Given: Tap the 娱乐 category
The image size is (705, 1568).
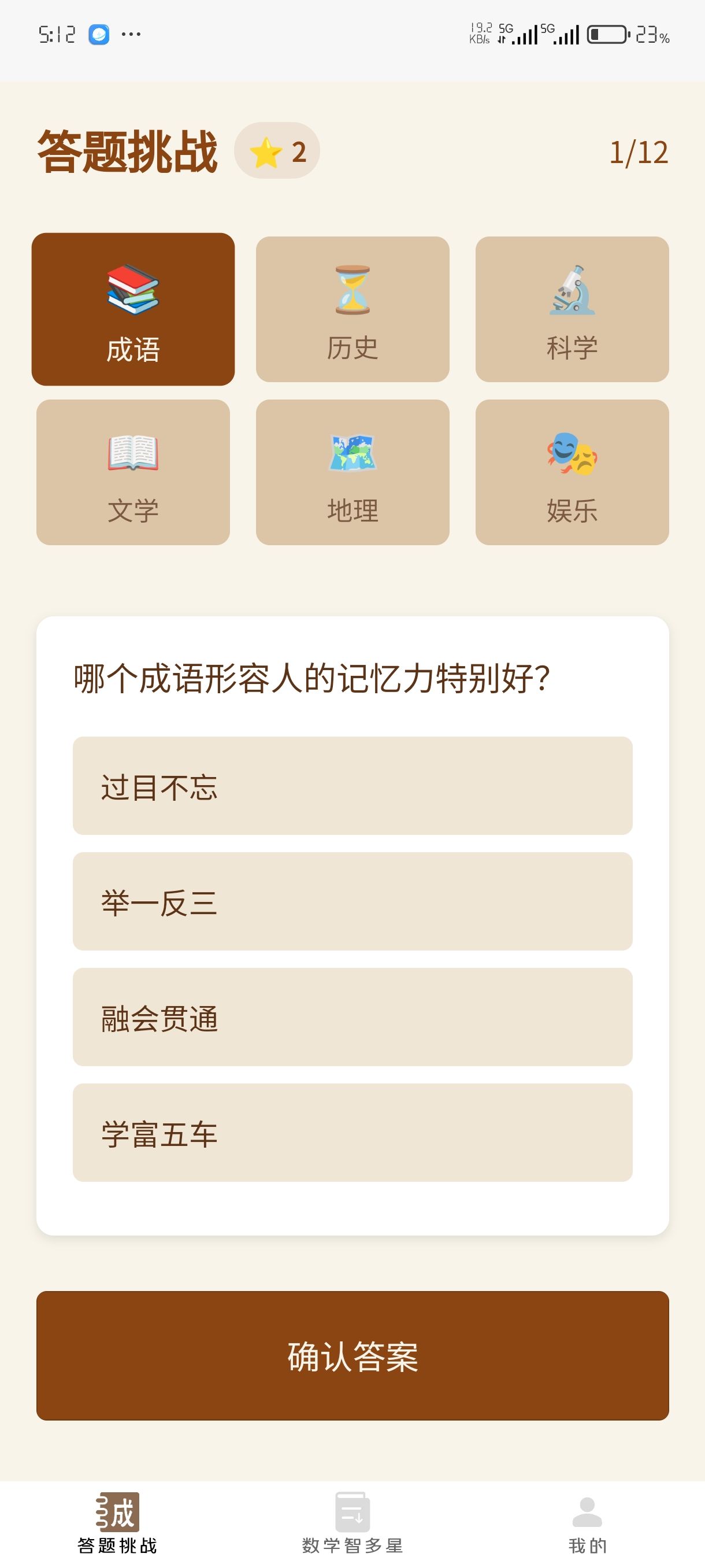Looking at the screenshot, I should tap(572, 472).
